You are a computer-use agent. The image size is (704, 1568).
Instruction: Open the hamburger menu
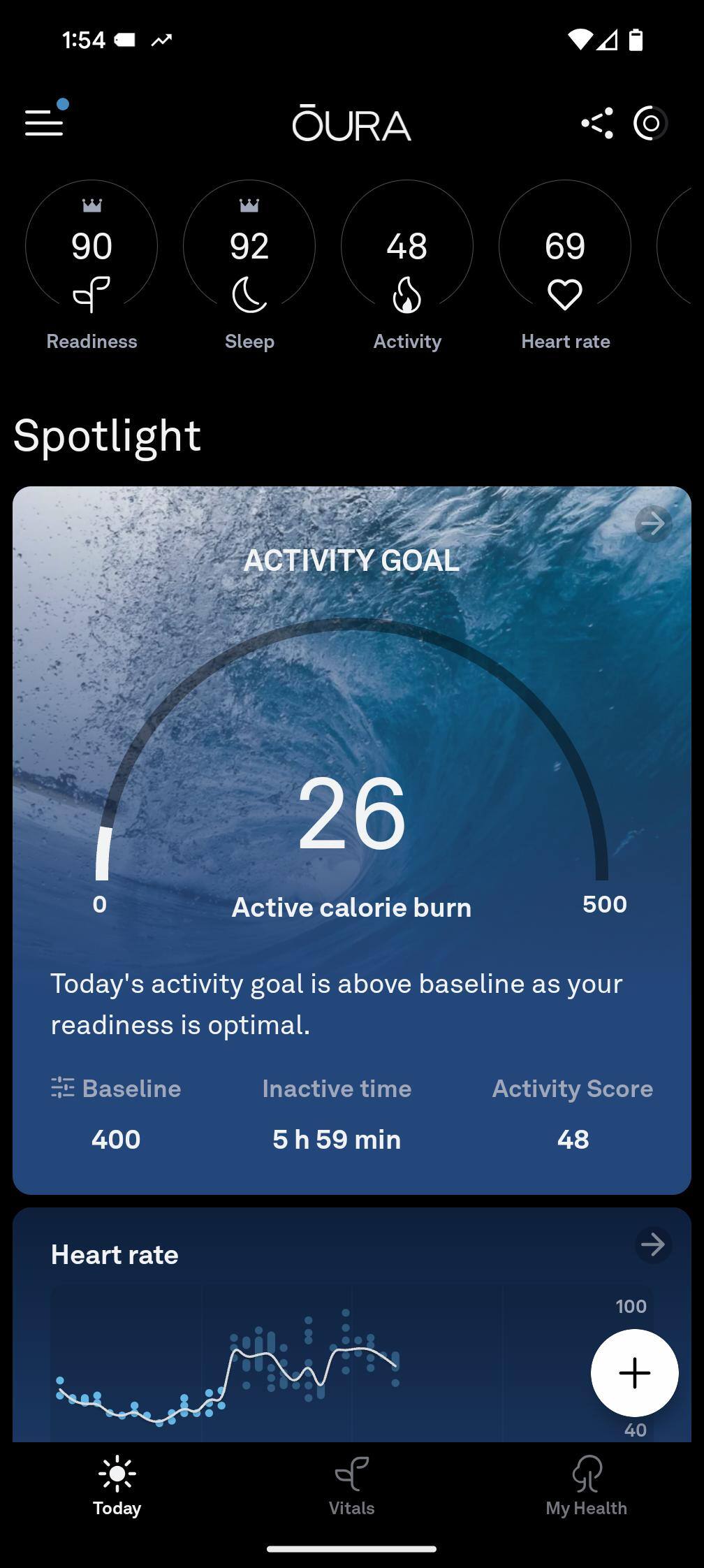(x=44, y=123)
